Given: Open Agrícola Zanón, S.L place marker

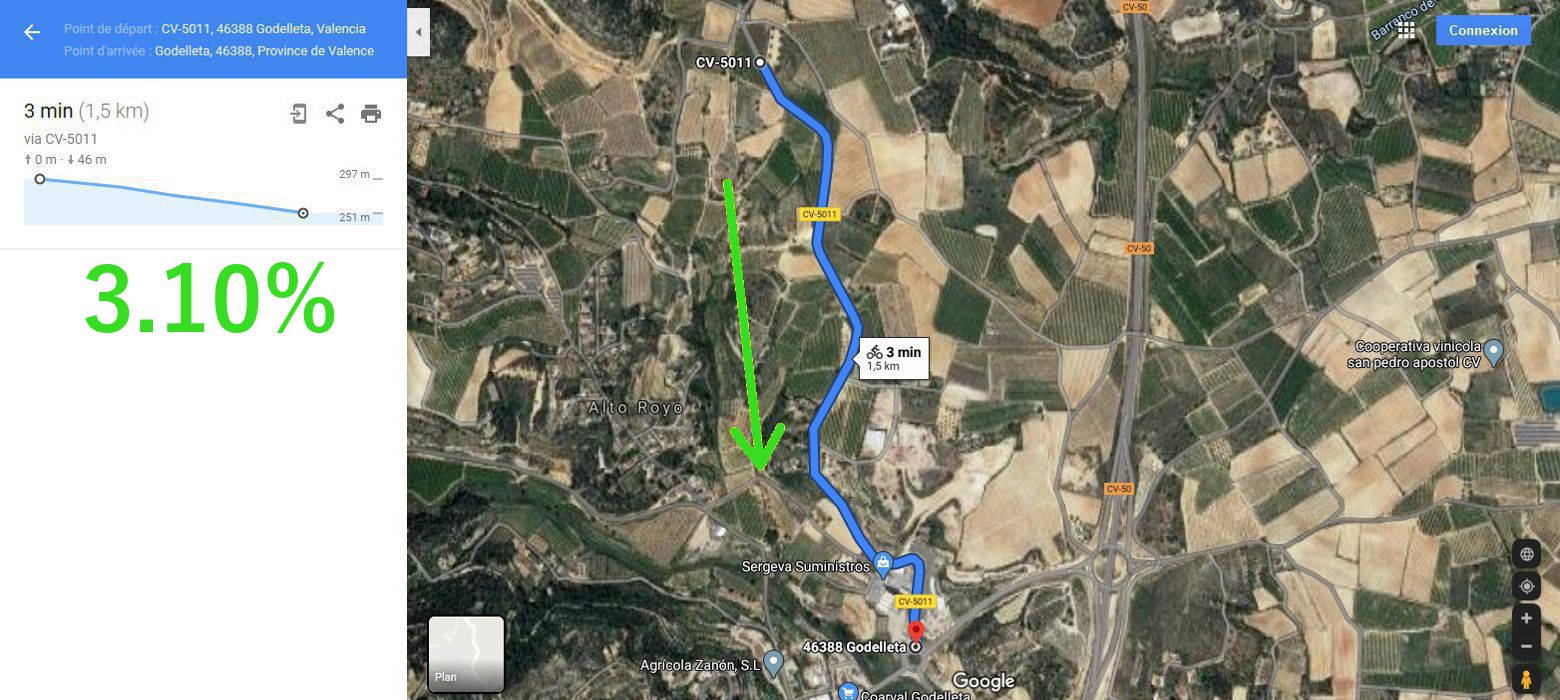Looking at the screenshot, I should coord(772,662).
